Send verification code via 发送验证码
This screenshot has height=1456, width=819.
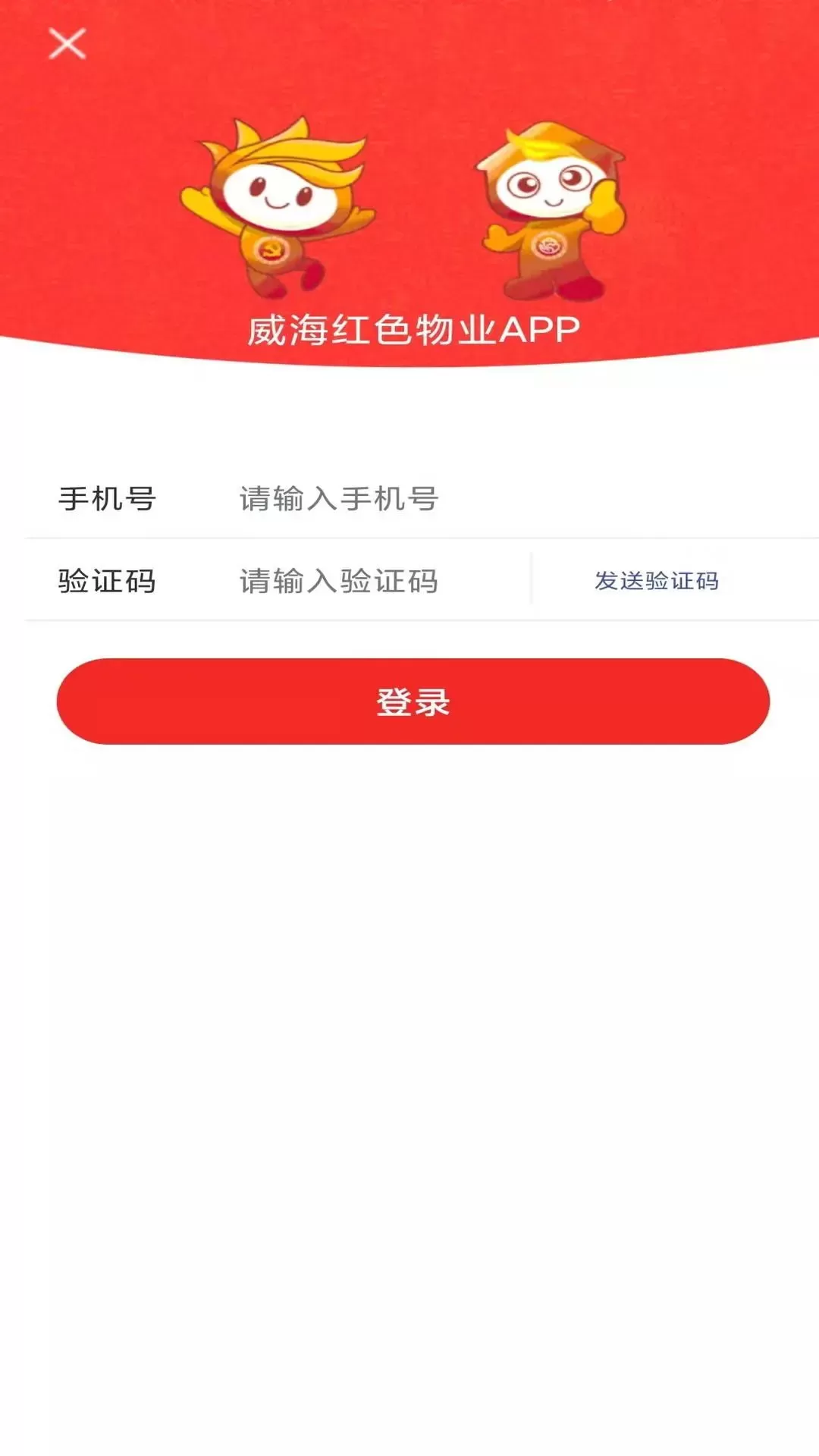657,581
